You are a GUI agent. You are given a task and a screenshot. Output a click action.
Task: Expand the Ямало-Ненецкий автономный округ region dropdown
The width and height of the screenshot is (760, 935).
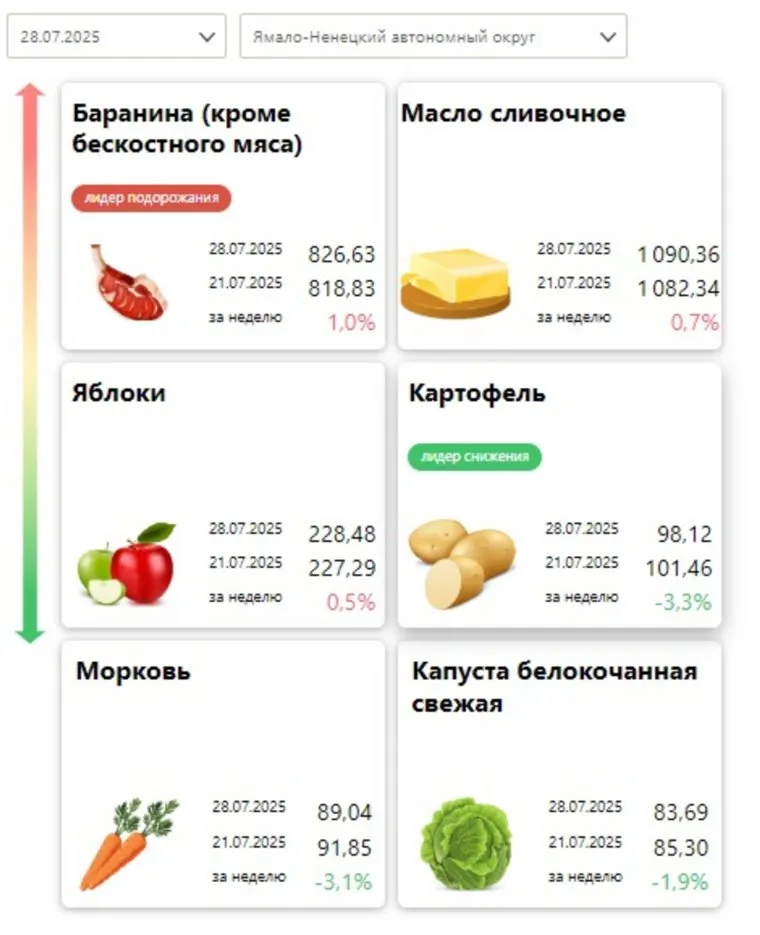432,37
